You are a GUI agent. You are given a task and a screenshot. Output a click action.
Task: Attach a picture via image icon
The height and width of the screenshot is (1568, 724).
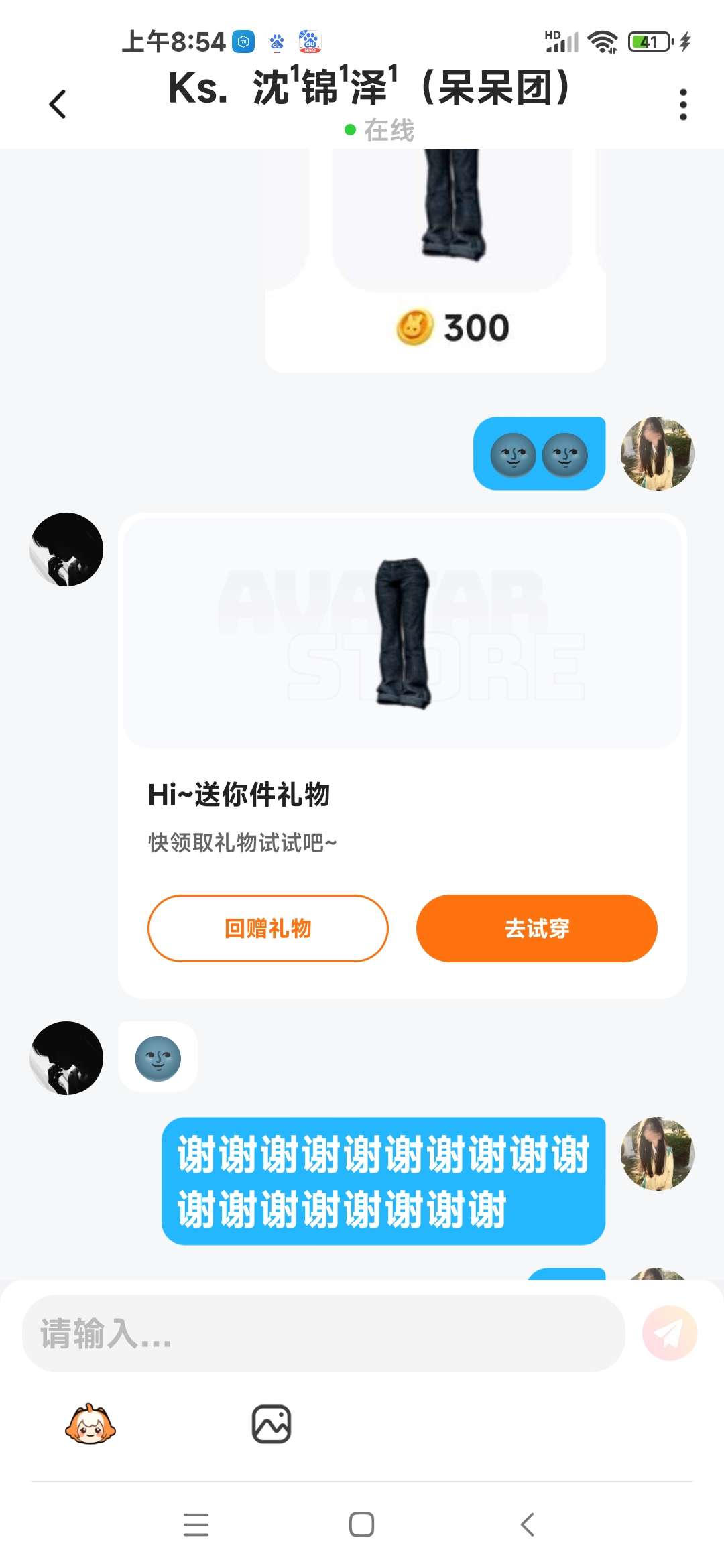tap(271, 1424)
